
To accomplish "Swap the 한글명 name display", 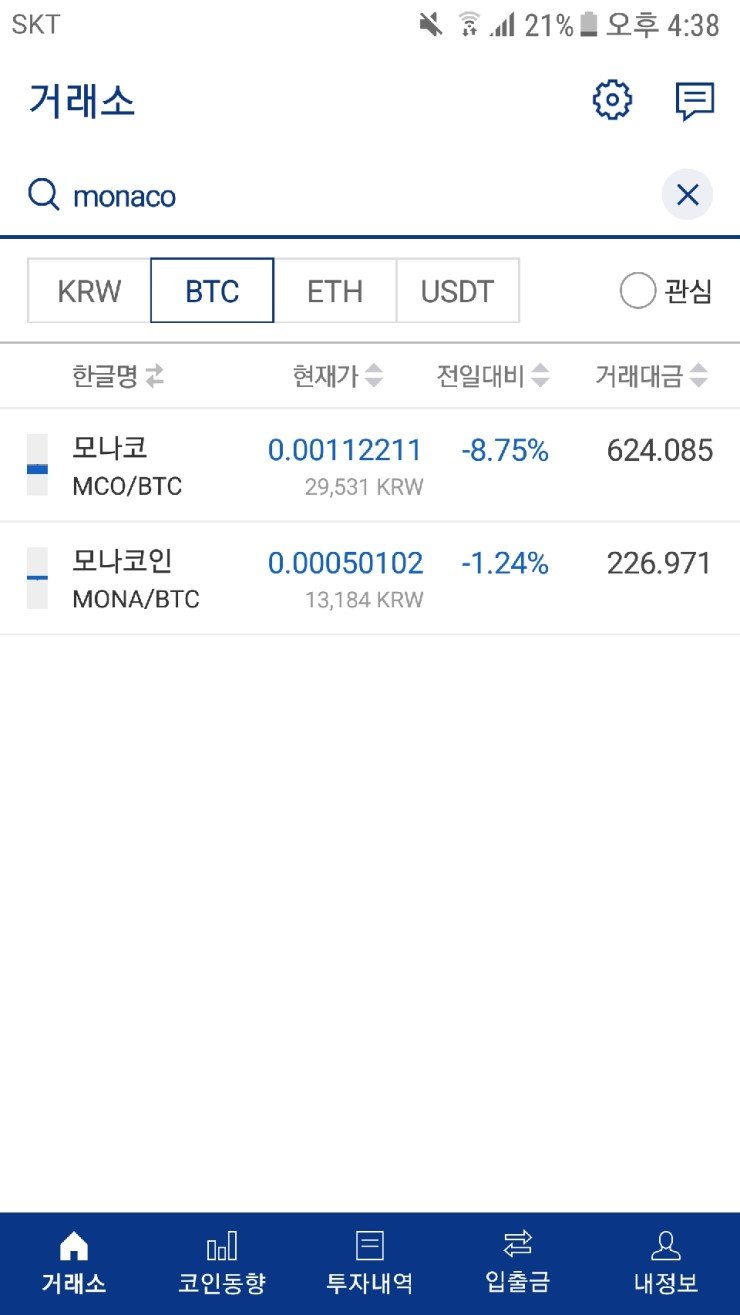I will [x=118, y=376].
